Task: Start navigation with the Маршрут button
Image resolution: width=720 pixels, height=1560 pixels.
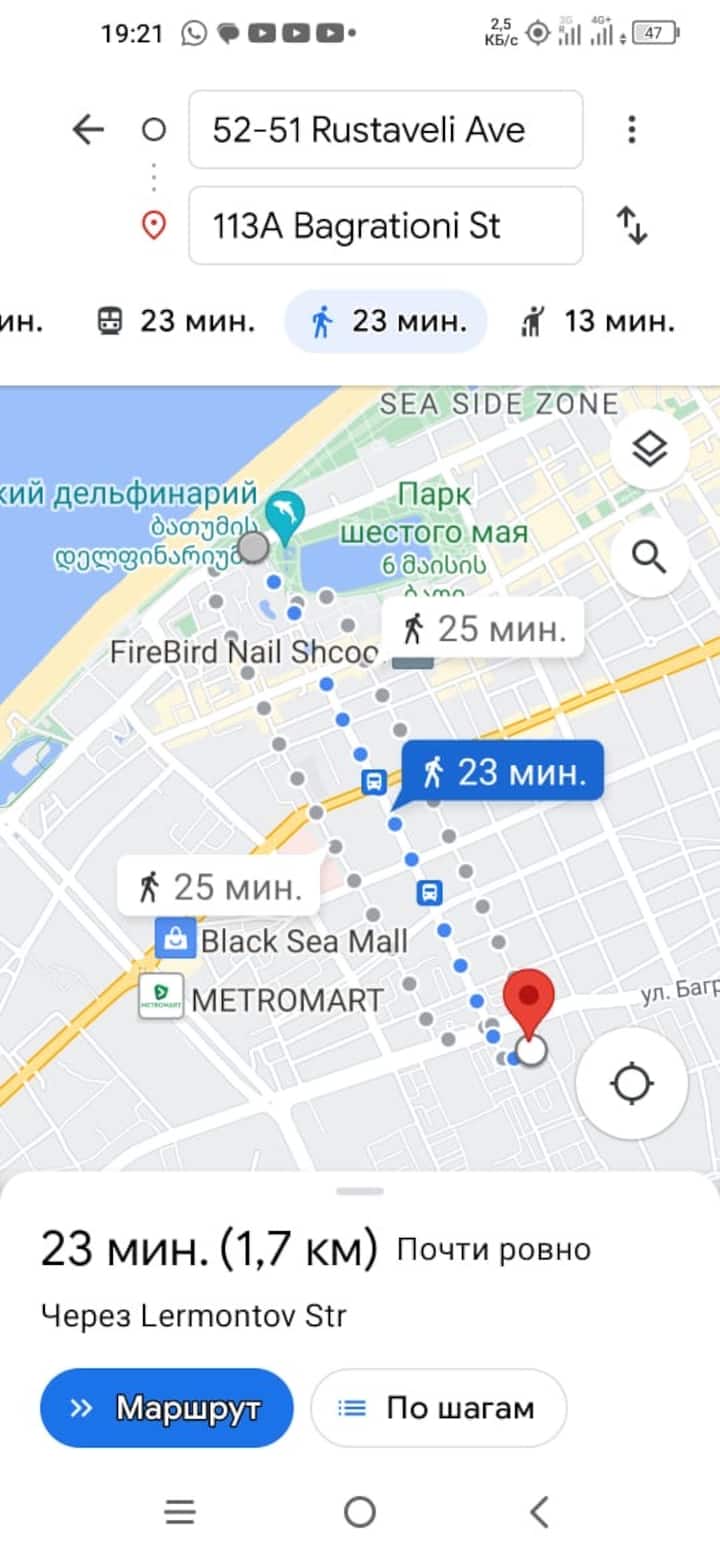Action: (167, 1408)
